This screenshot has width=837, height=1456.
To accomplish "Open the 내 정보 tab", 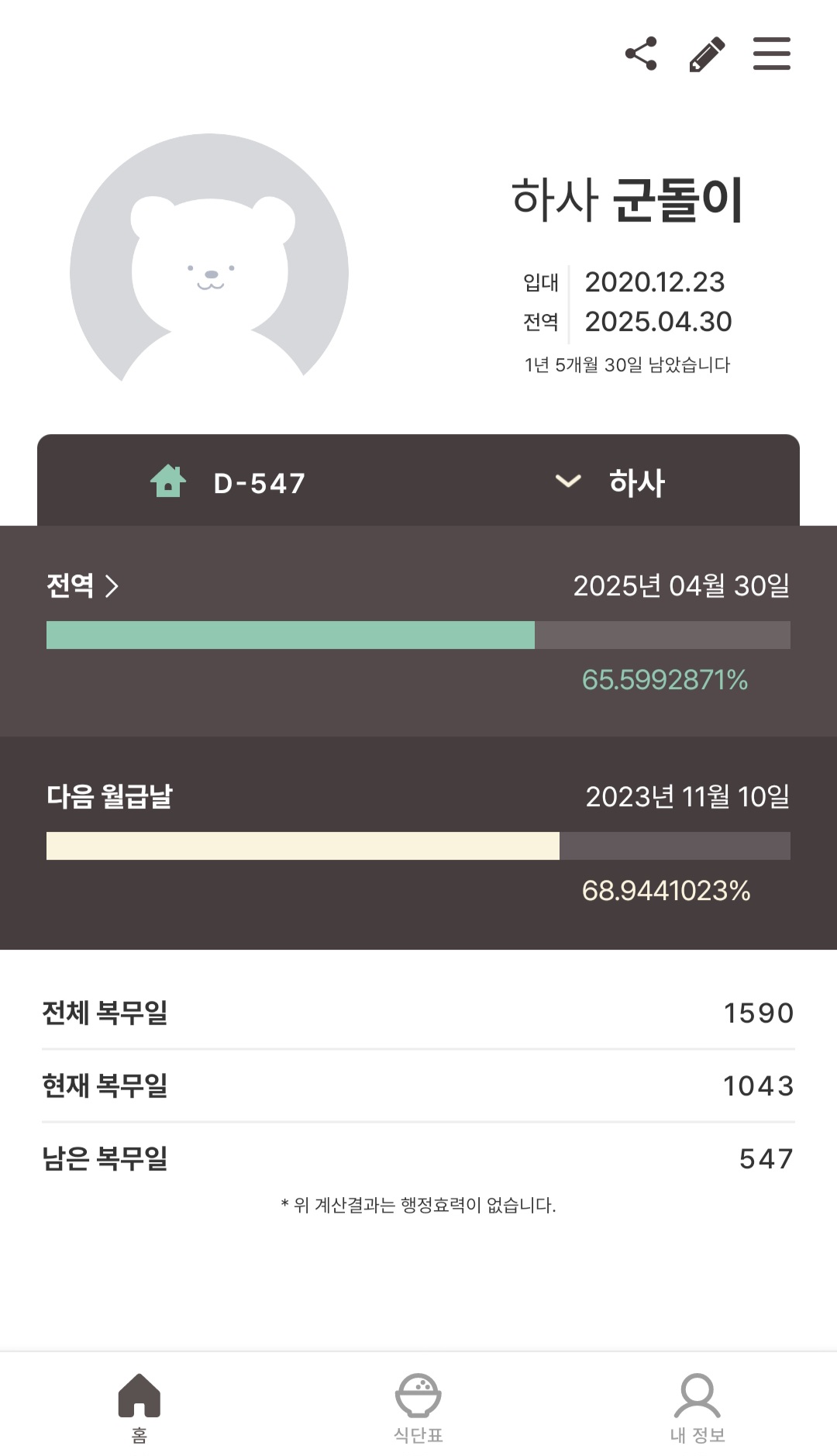I will pos(697,1408).
